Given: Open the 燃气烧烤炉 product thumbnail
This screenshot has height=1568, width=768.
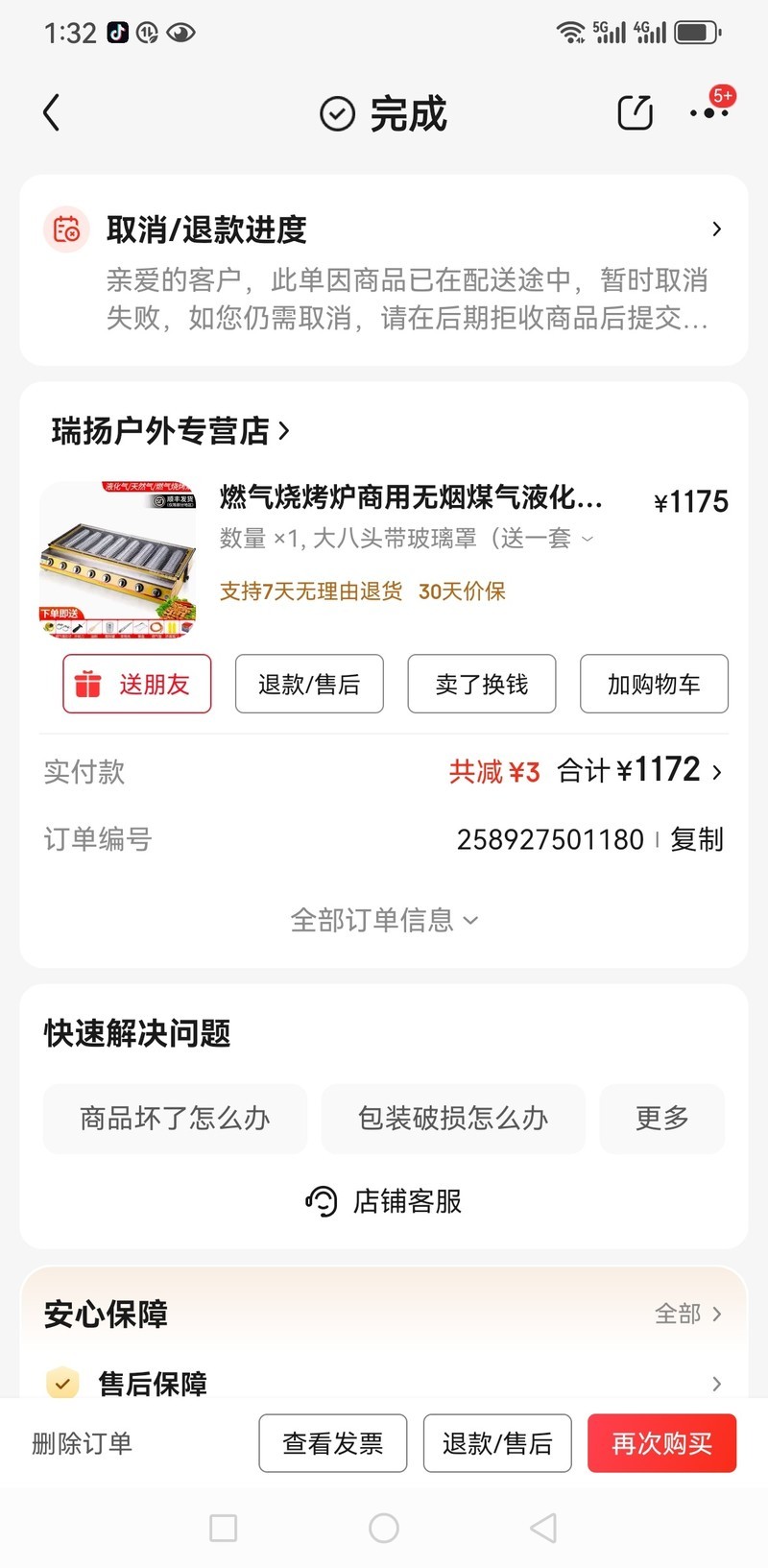Looking at the screenshot, I should [117, 561].
